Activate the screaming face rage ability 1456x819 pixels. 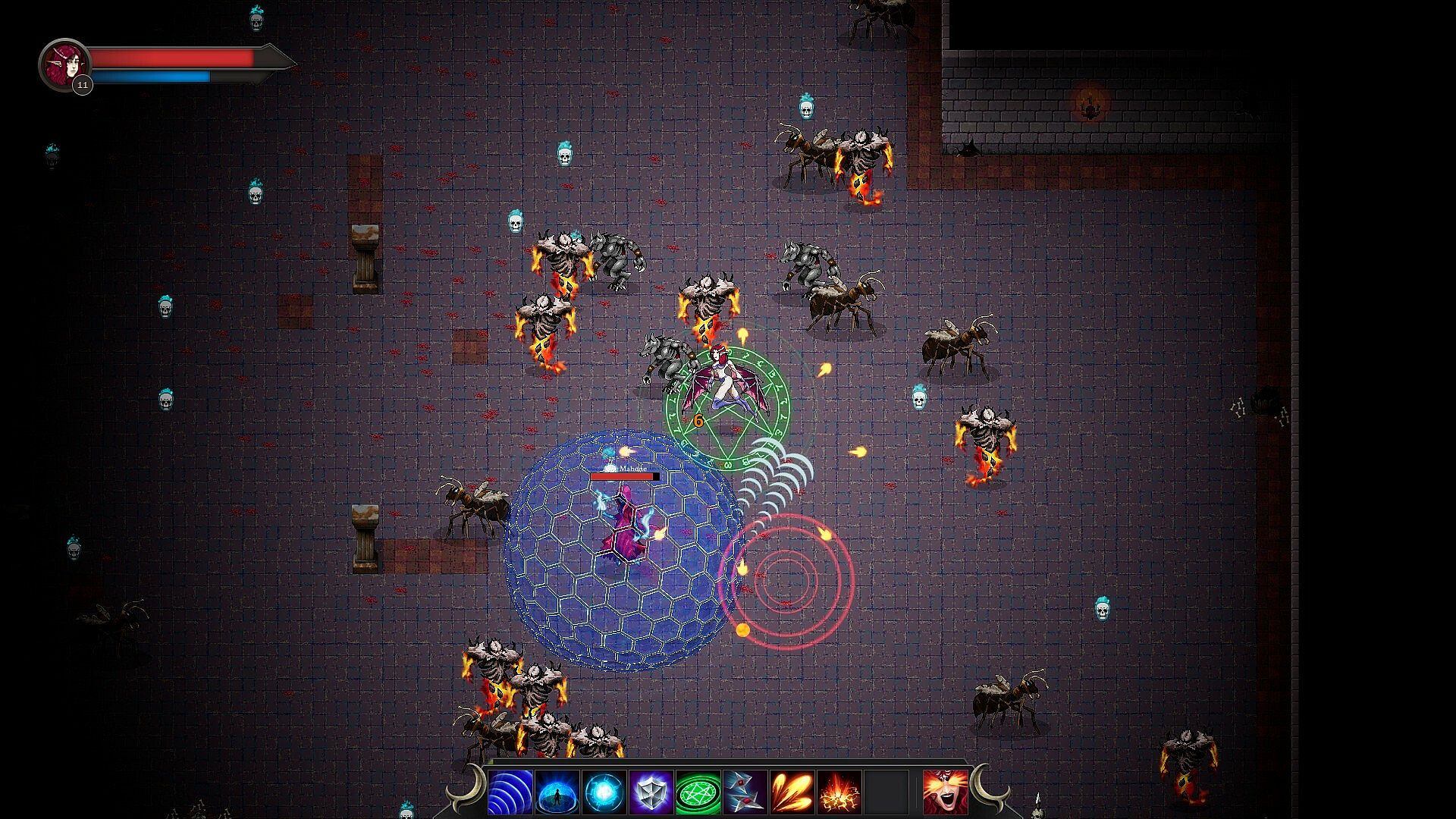945,792
